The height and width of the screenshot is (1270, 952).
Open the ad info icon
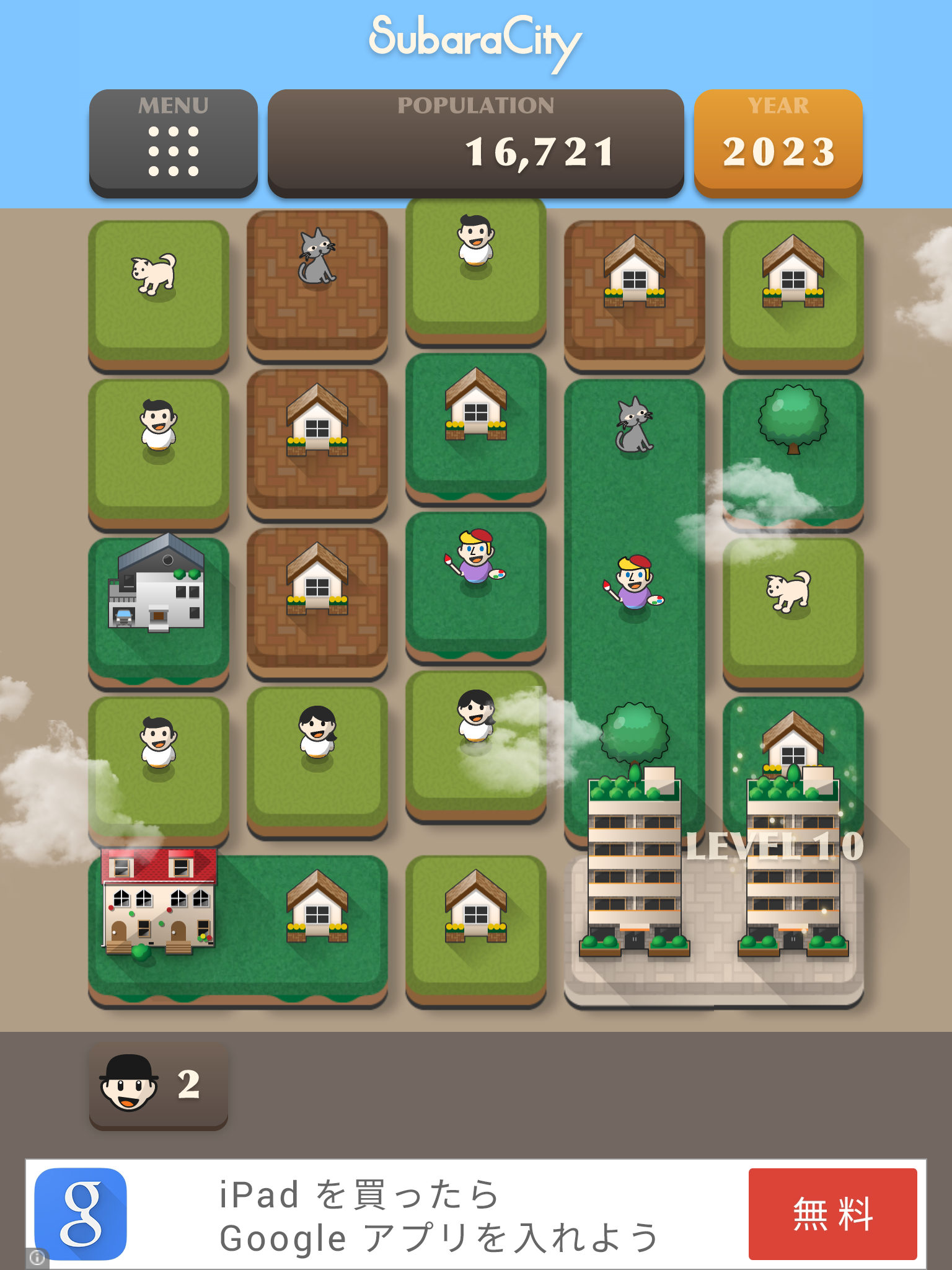[37, 1258]
